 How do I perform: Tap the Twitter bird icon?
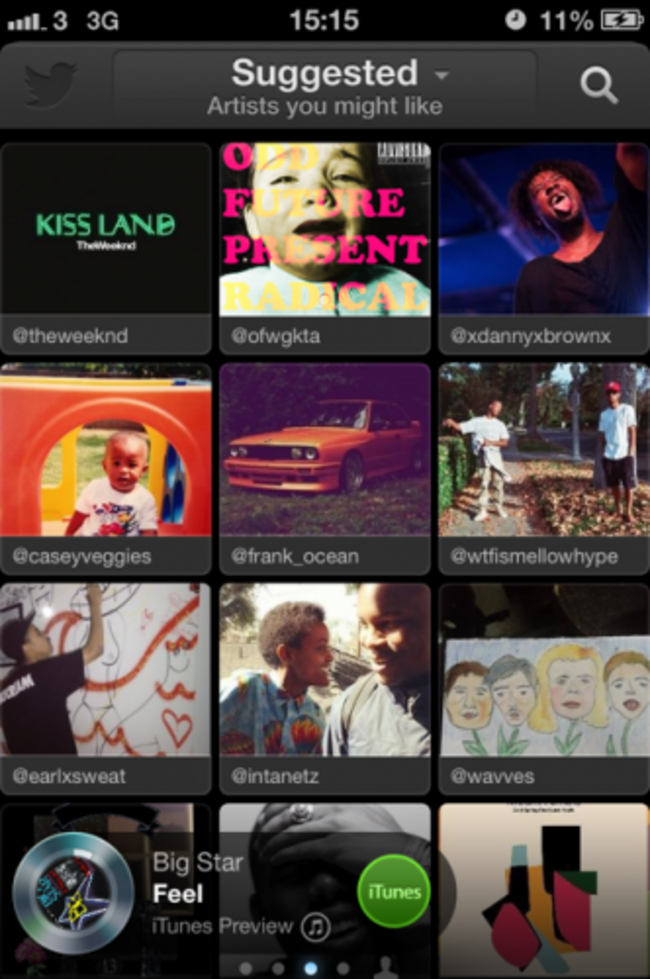tap(50, 86)
